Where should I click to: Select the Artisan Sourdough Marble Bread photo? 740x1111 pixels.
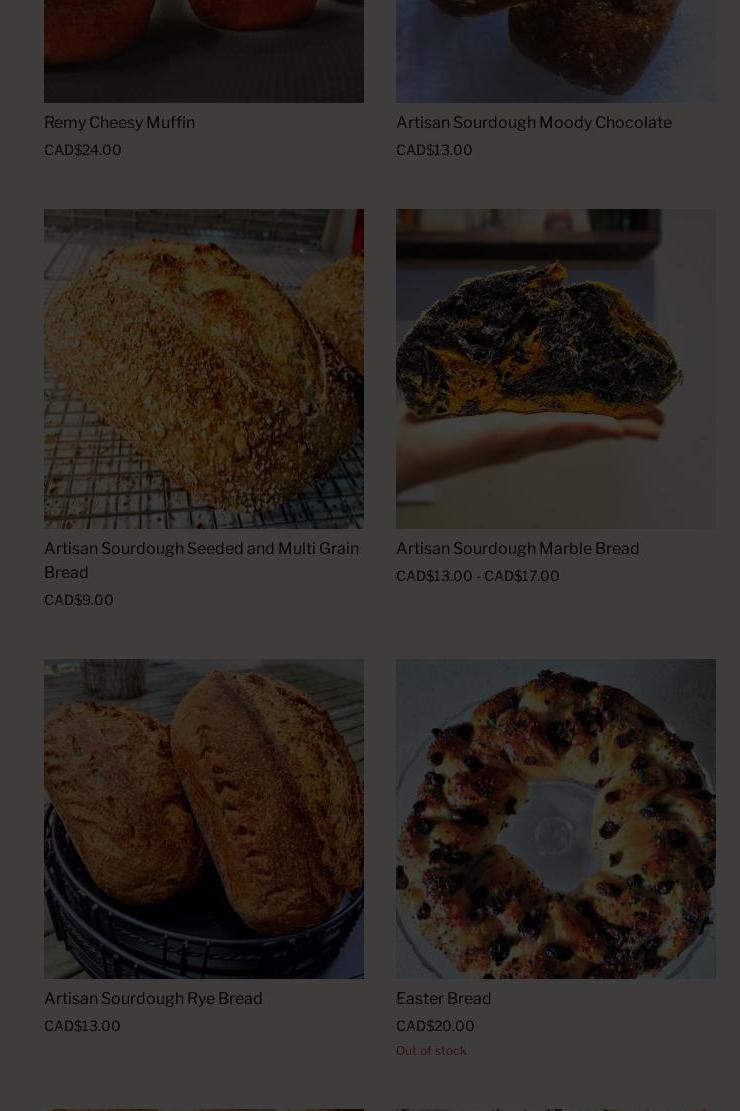tap(555, 369)
